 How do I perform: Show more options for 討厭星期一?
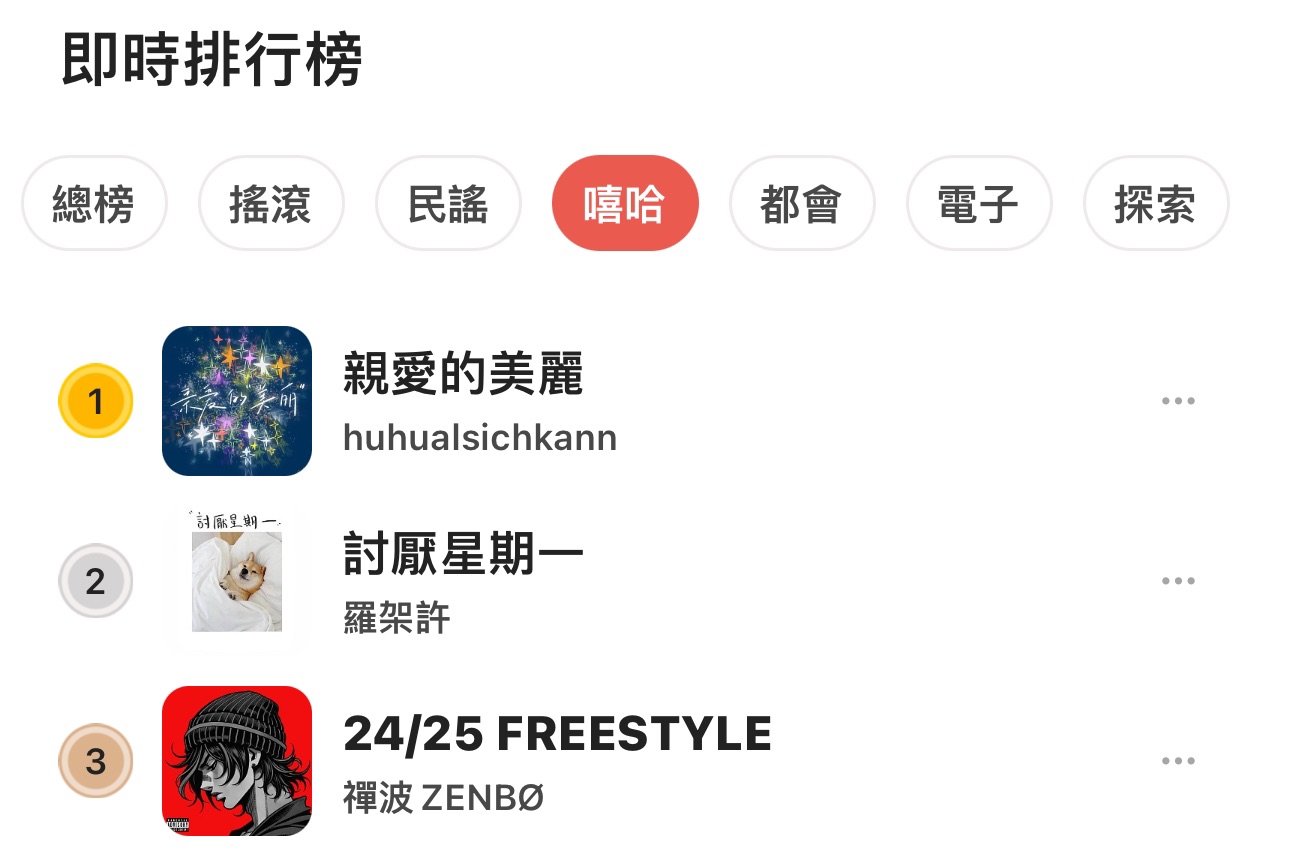coord(1178,581)
